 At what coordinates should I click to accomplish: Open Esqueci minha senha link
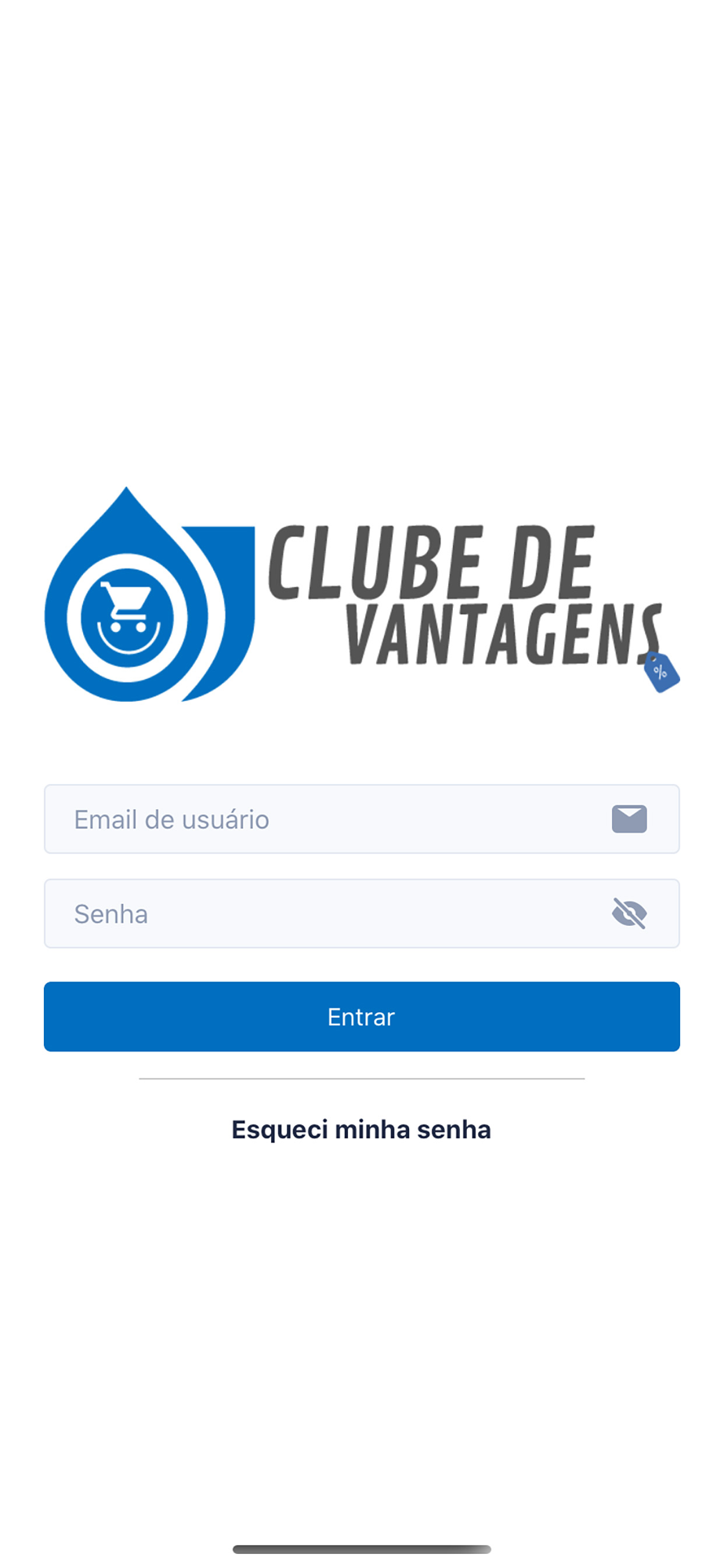coord(361,1130)
